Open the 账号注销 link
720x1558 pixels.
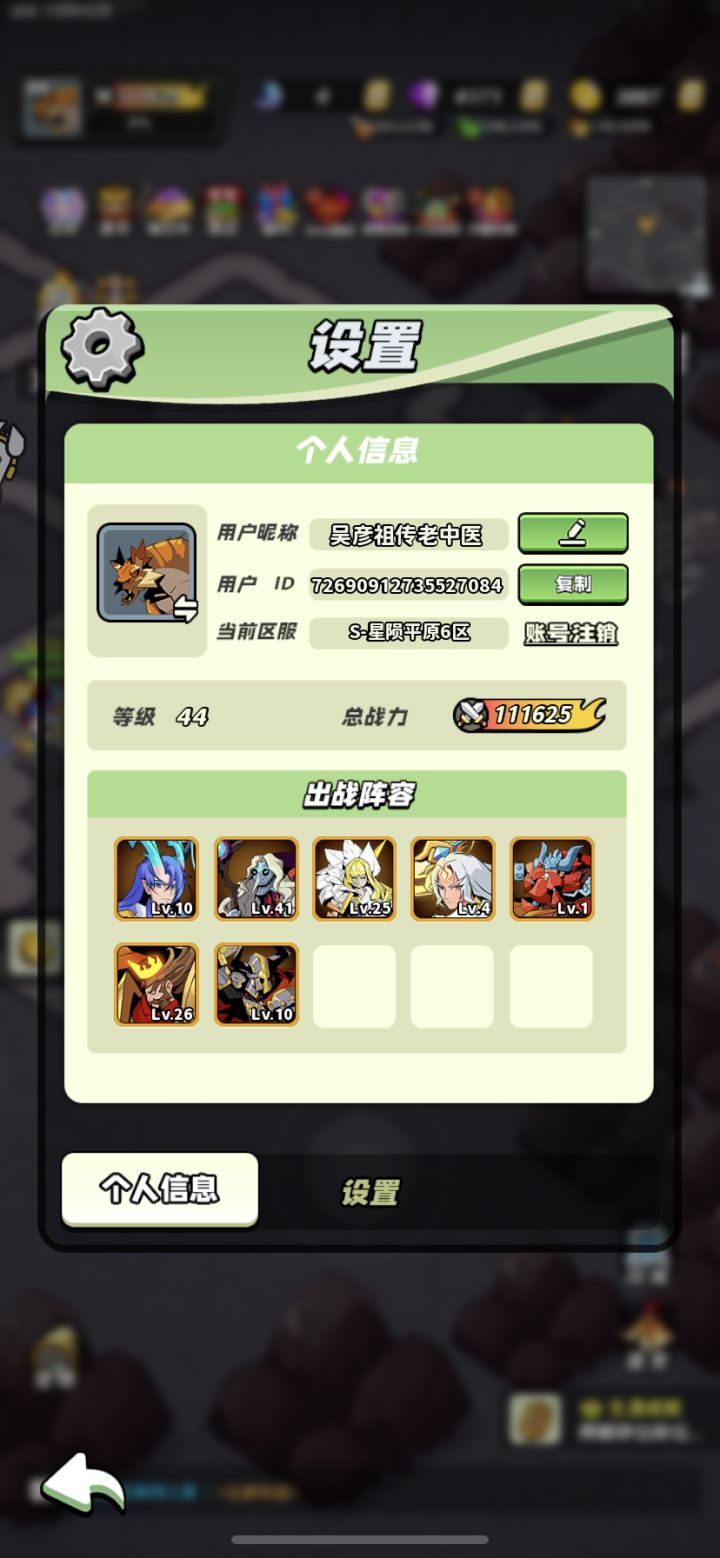569,633
